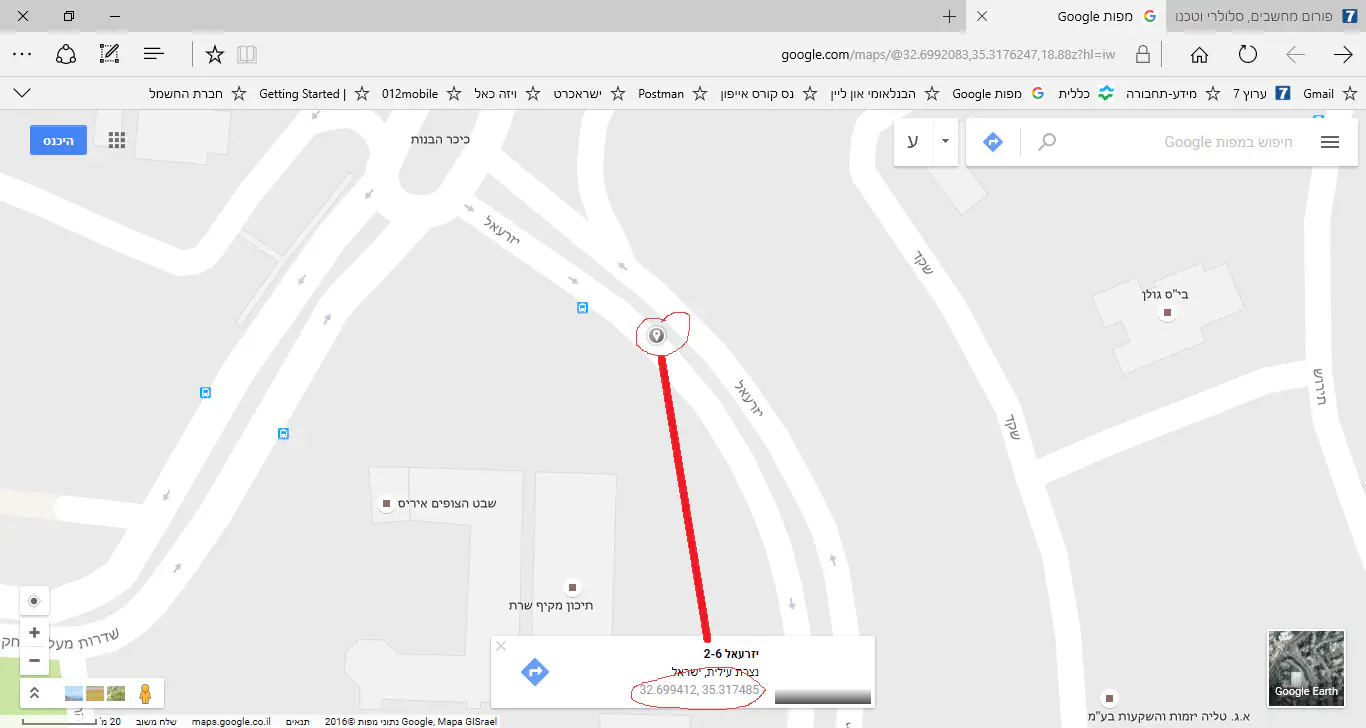Refresh the page in the browser
Viewport: 1366px width, 728px height.
click(x=1247, y=54)
